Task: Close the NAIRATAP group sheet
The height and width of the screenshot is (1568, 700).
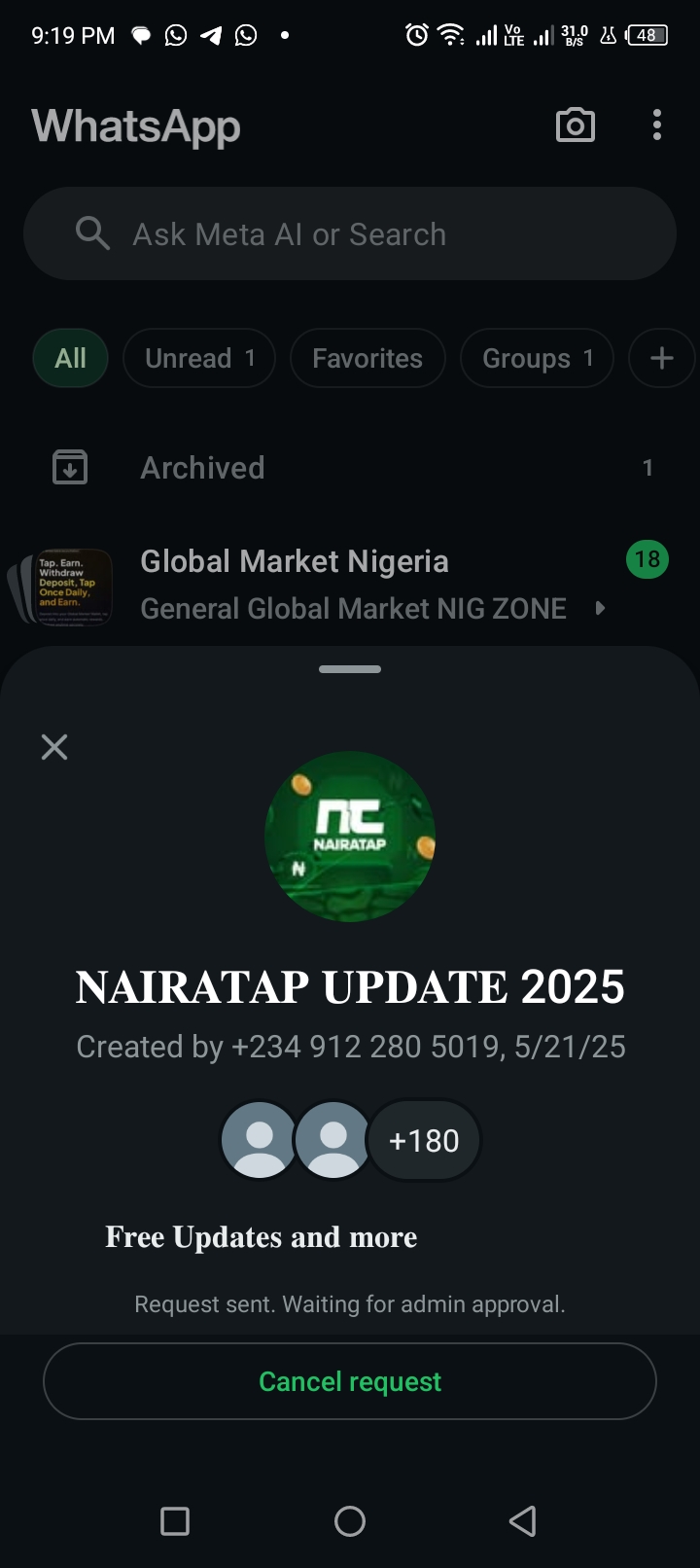Action: pyautogui.click(x=54, y=747)
